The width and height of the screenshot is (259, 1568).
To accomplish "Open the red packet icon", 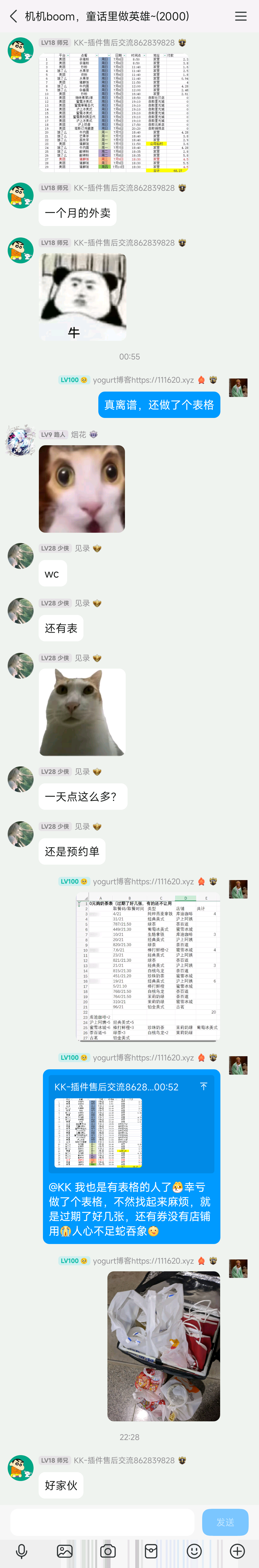I will point(151,1551).
